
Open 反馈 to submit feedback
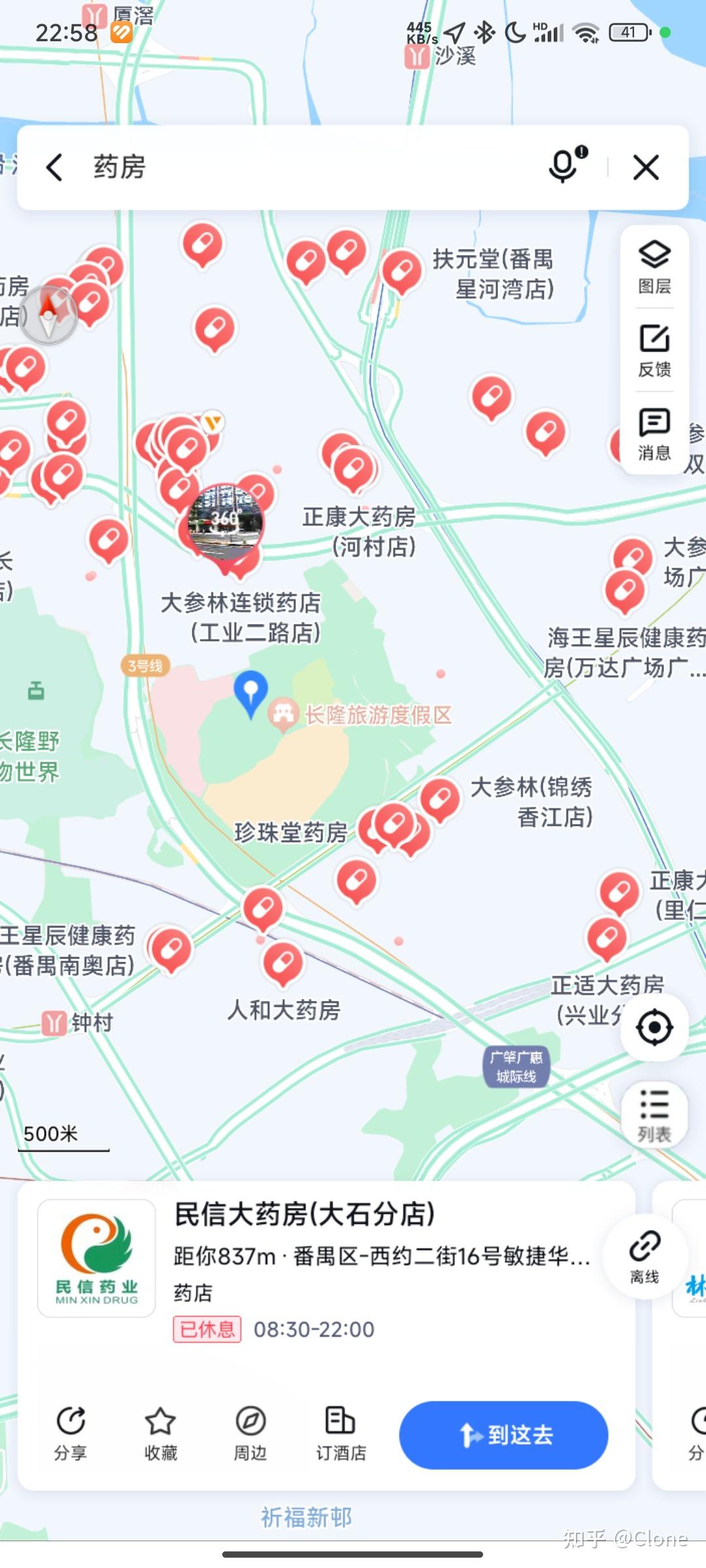click(x=654, y=350)
